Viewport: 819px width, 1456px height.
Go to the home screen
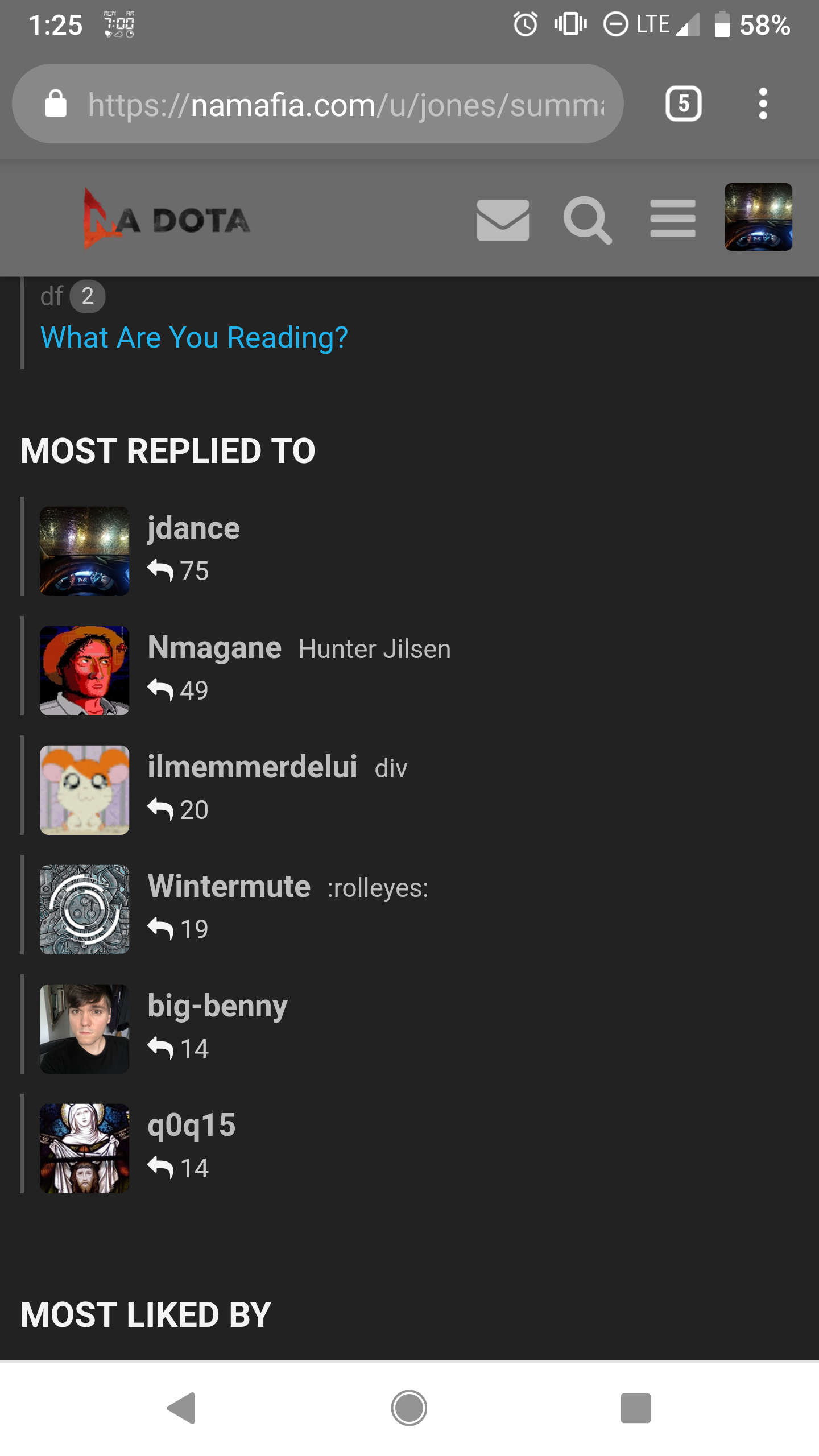(409, 1408)
